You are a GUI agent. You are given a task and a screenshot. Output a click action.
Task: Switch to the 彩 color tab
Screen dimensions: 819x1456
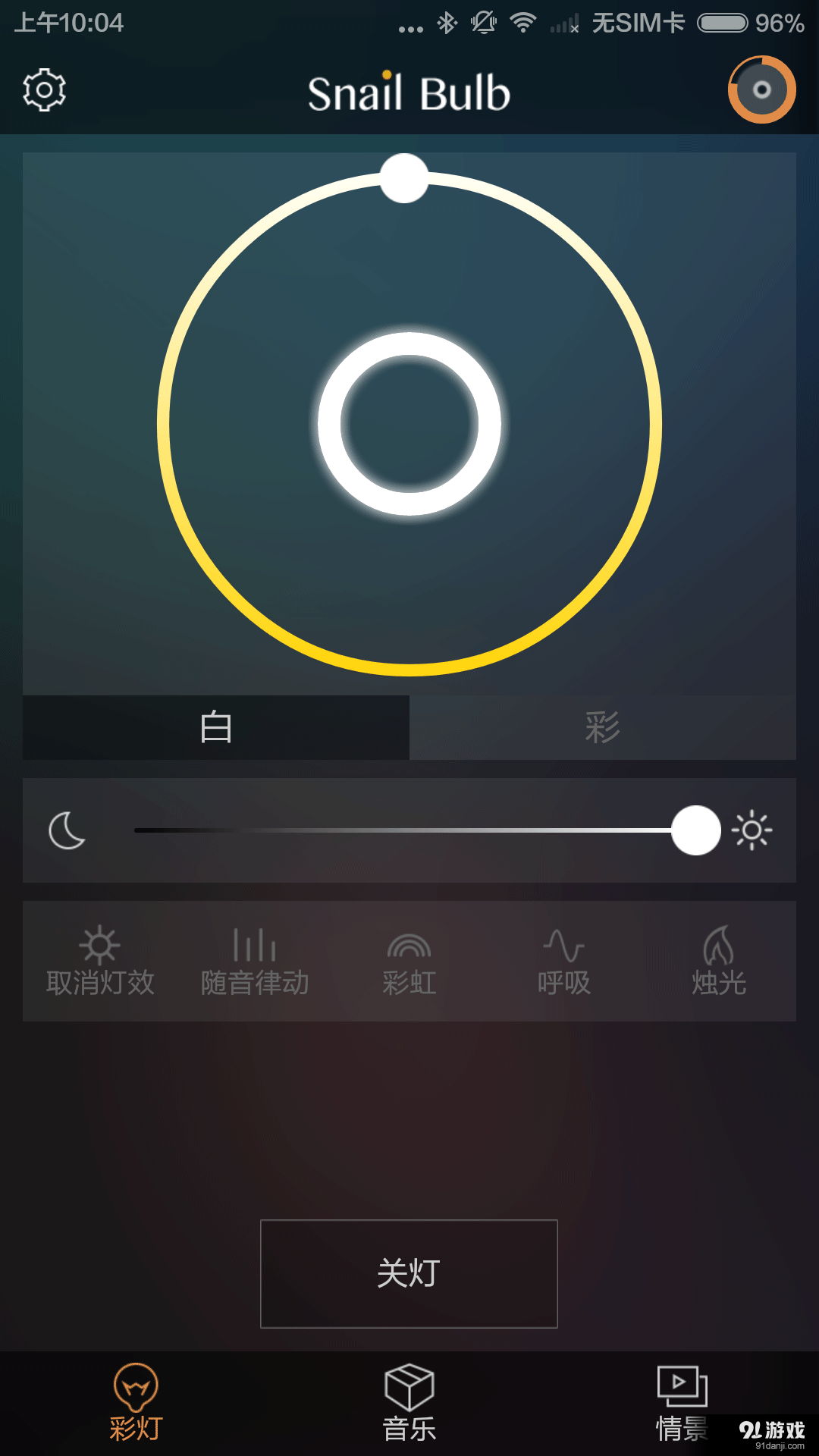(603, 727)
